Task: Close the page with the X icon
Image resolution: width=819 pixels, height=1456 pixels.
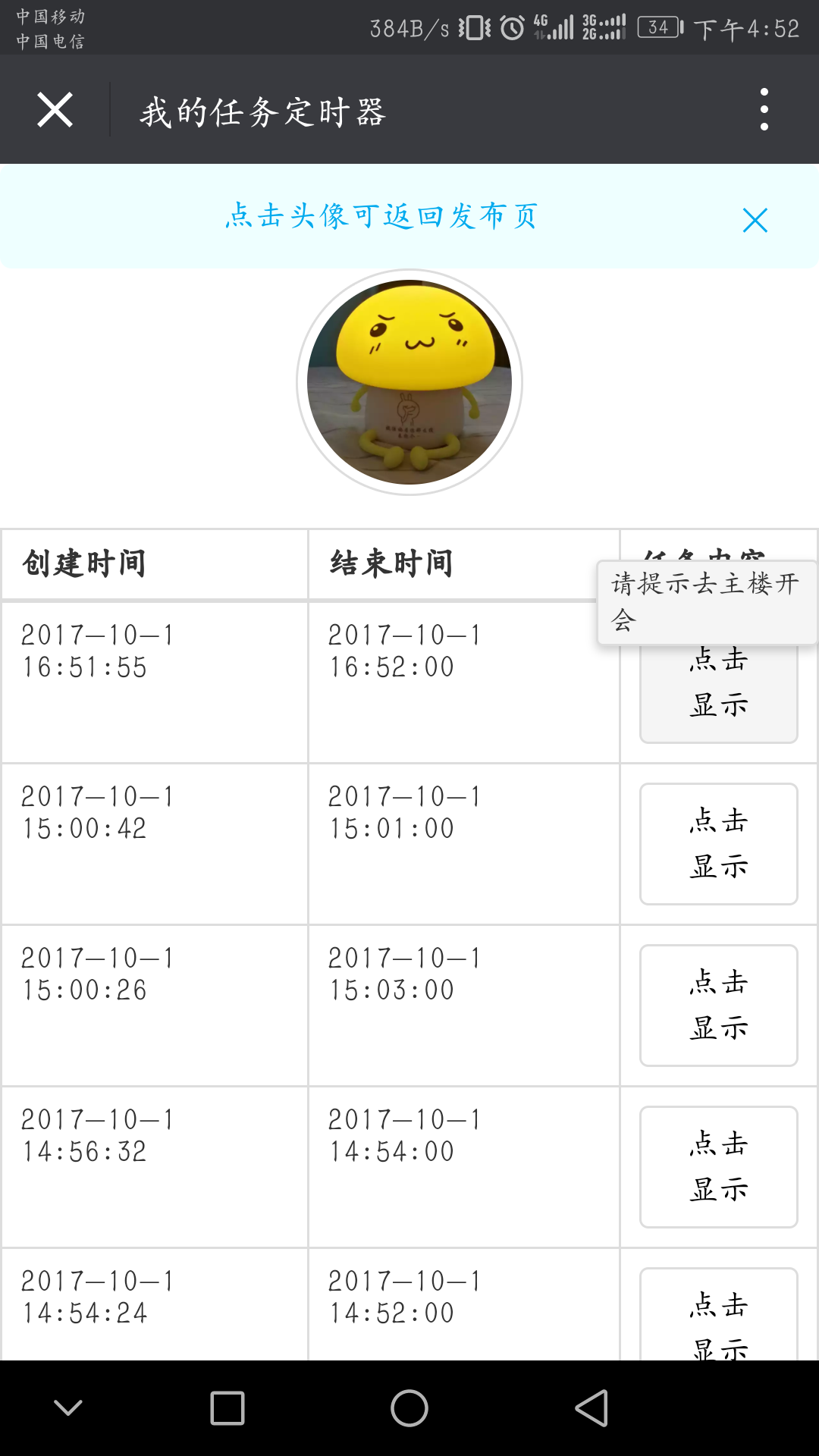Action: coord(54,110)
